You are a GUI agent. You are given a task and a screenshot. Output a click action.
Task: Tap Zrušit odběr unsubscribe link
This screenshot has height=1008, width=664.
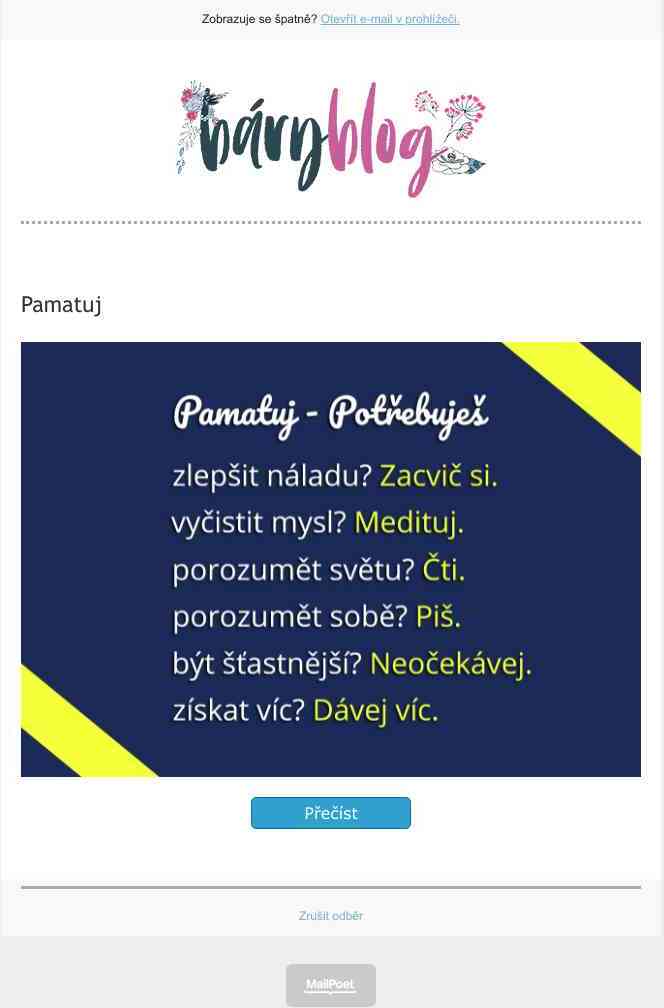coord(331,916)
